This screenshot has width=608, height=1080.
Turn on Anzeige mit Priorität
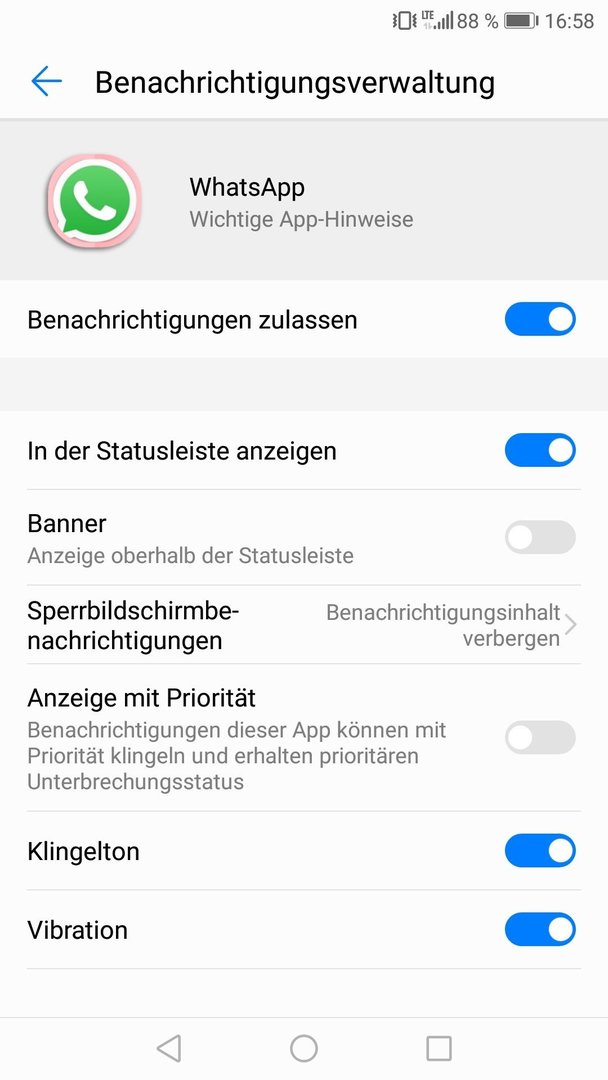pos(540,738)
